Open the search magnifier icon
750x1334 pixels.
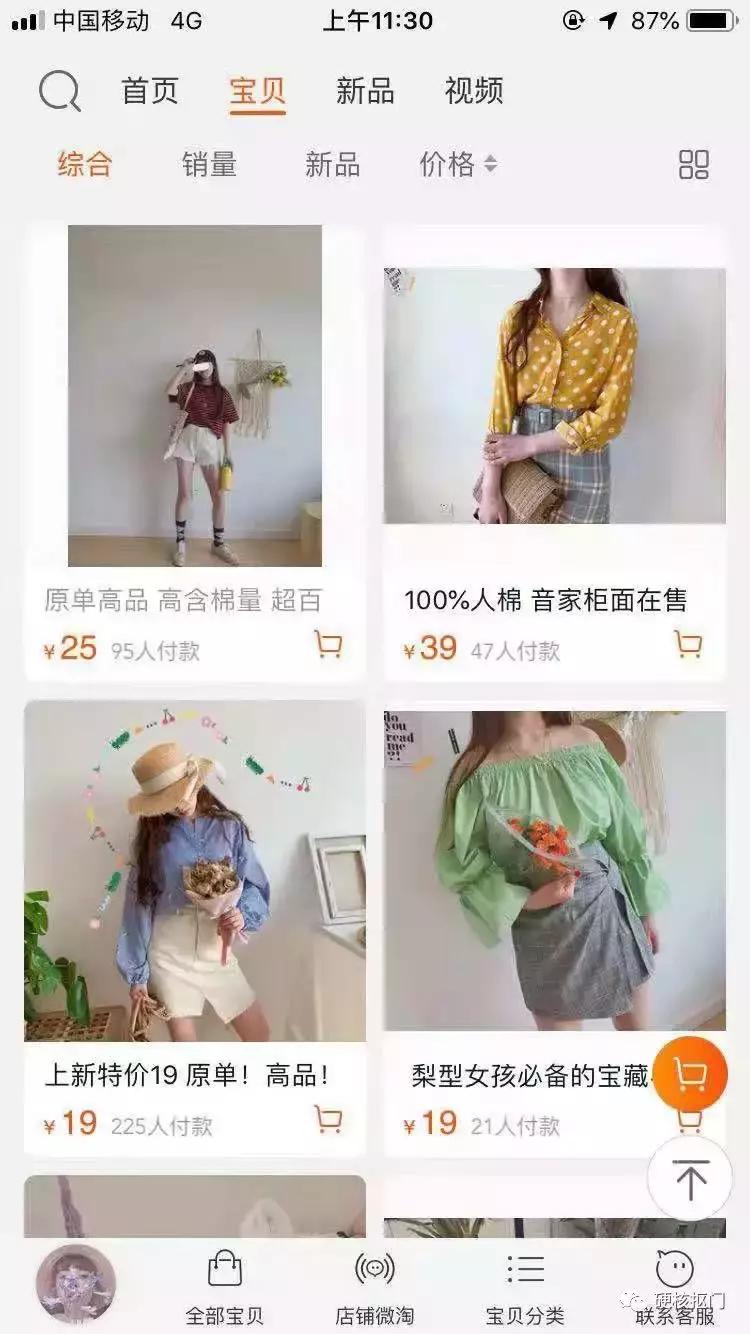(x=60, y=91)
